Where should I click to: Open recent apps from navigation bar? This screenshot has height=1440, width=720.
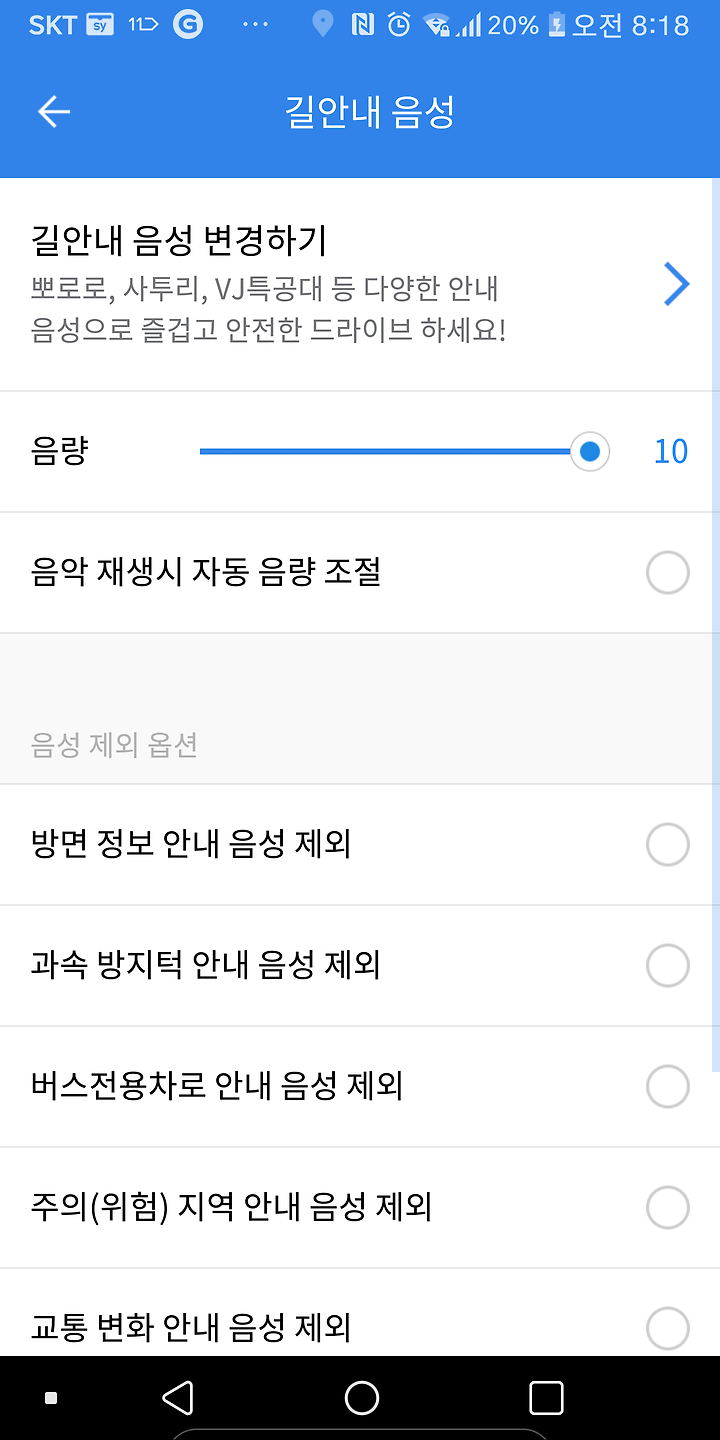pyautogui.click(x=546, y=1398)
